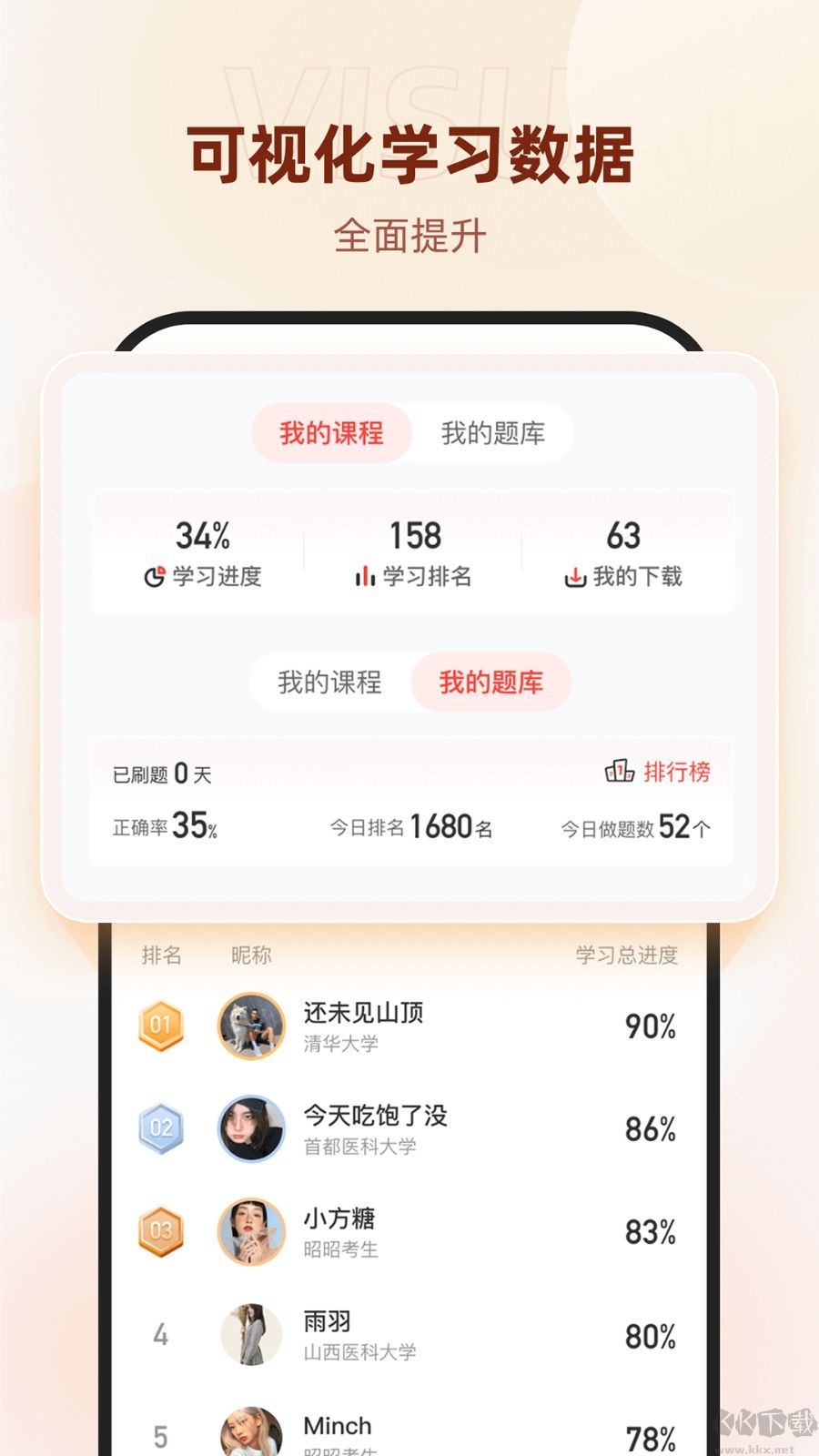Click the 90% progress value for 还未见山顶
819x1456 pixels.
click(x=649, y=1026)
